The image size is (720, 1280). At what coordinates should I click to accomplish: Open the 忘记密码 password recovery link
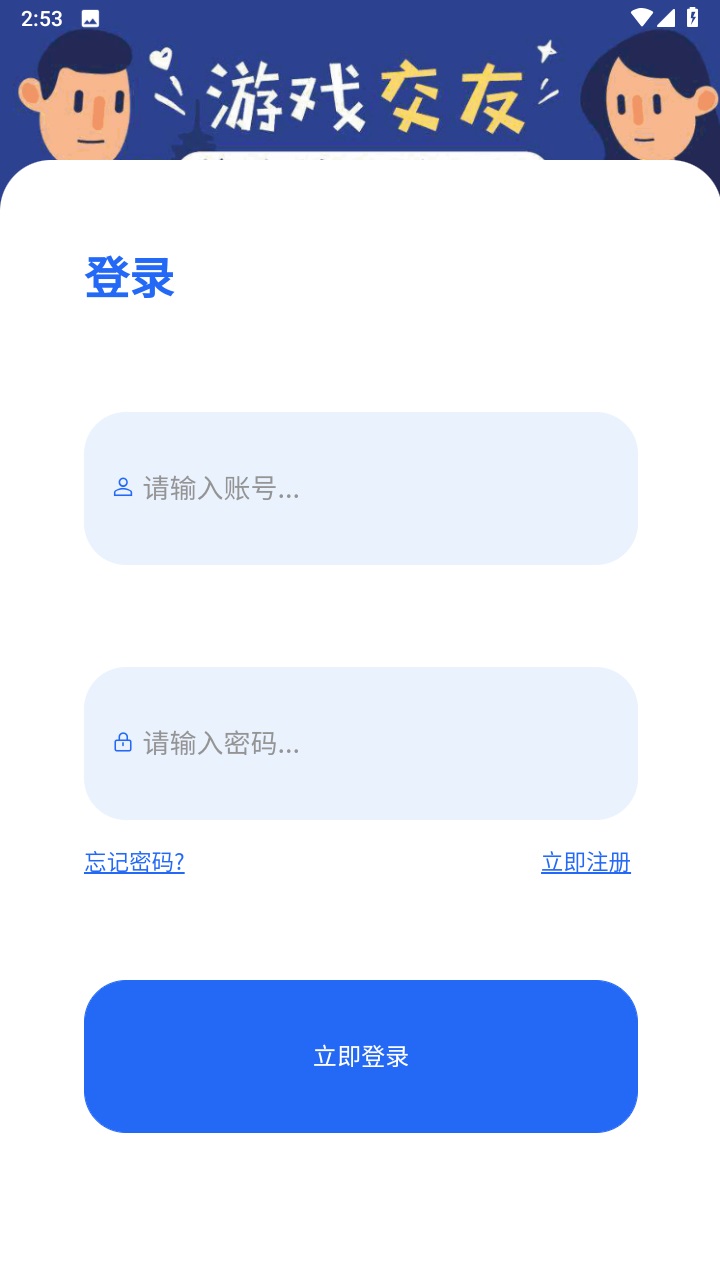133,862
